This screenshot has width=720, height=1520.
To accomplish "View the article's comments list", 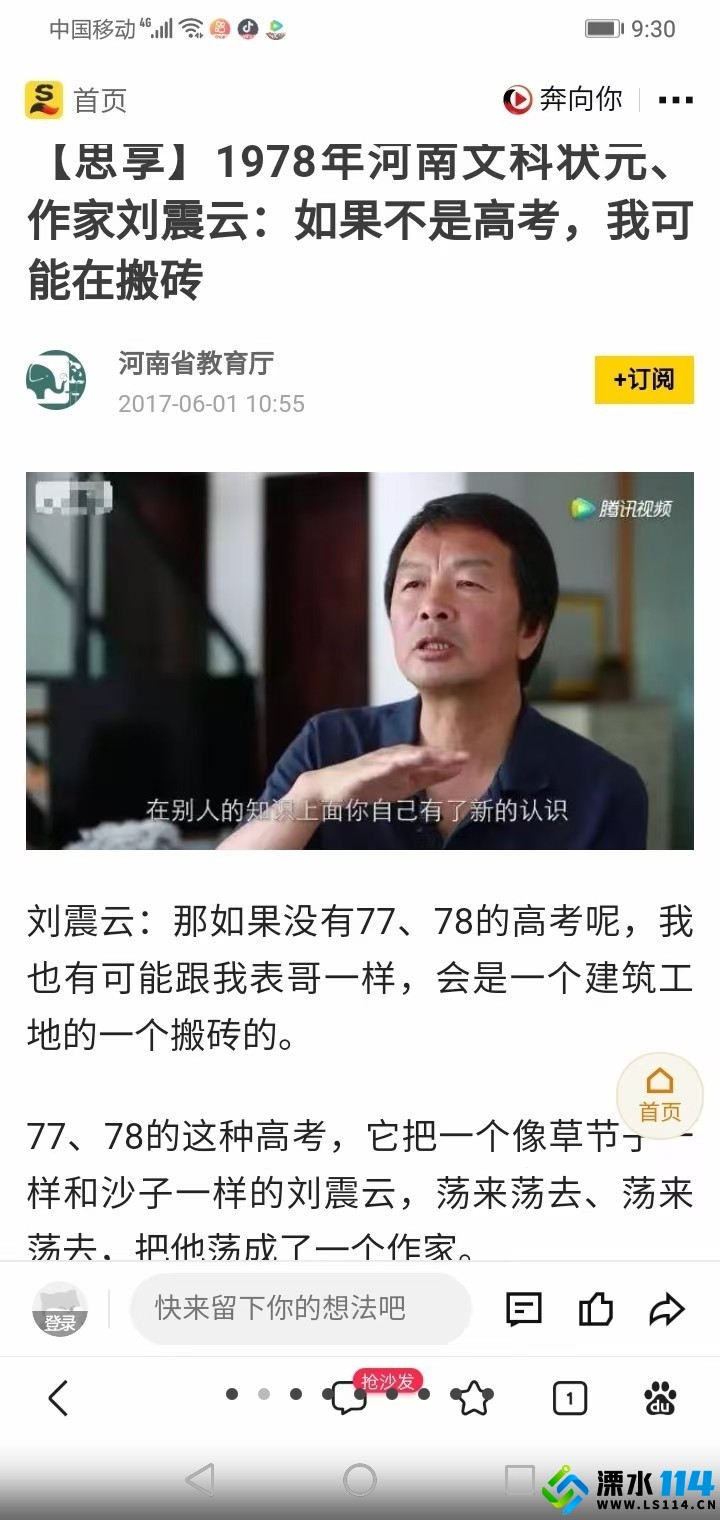I will [524, 1309].
